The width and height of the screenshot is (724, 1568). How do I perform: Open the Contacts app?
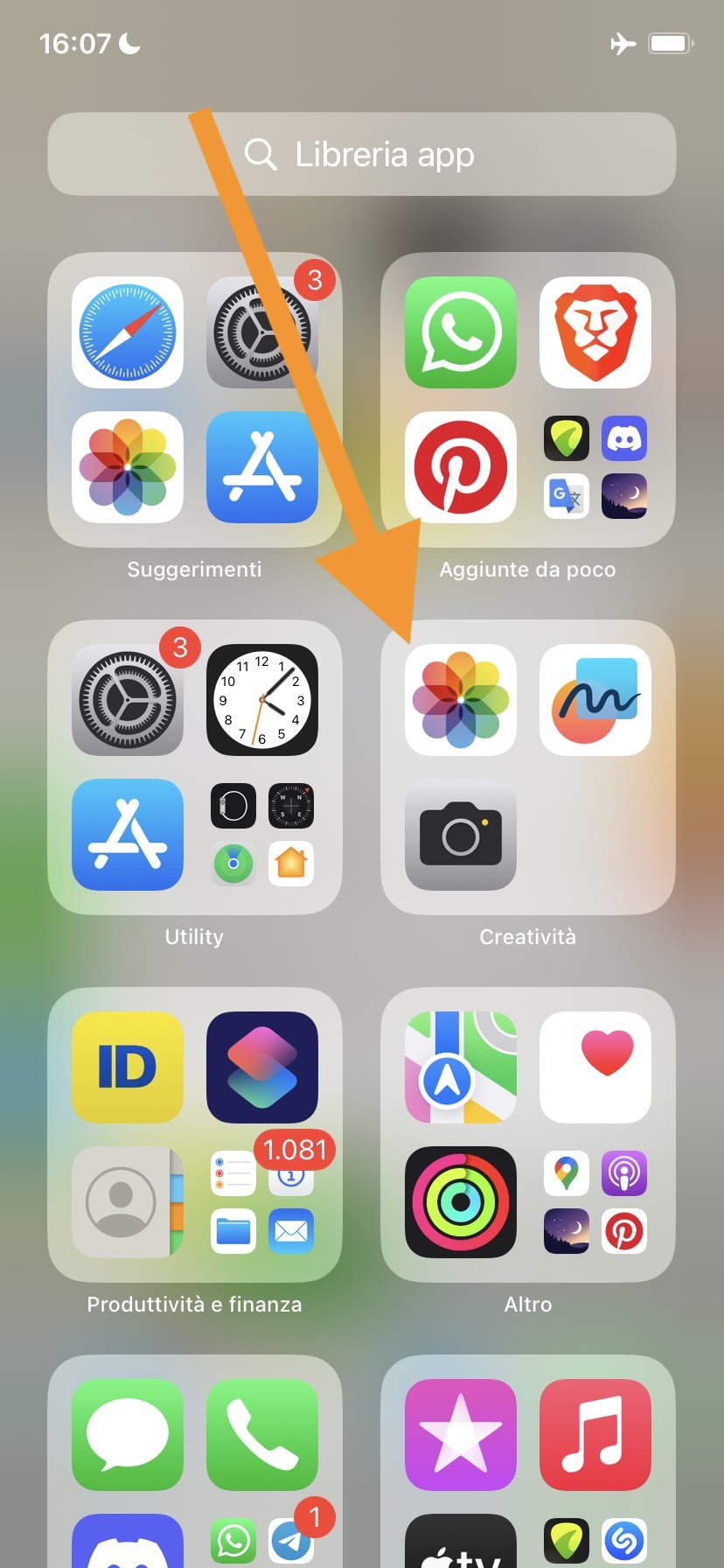(128, 1202)
